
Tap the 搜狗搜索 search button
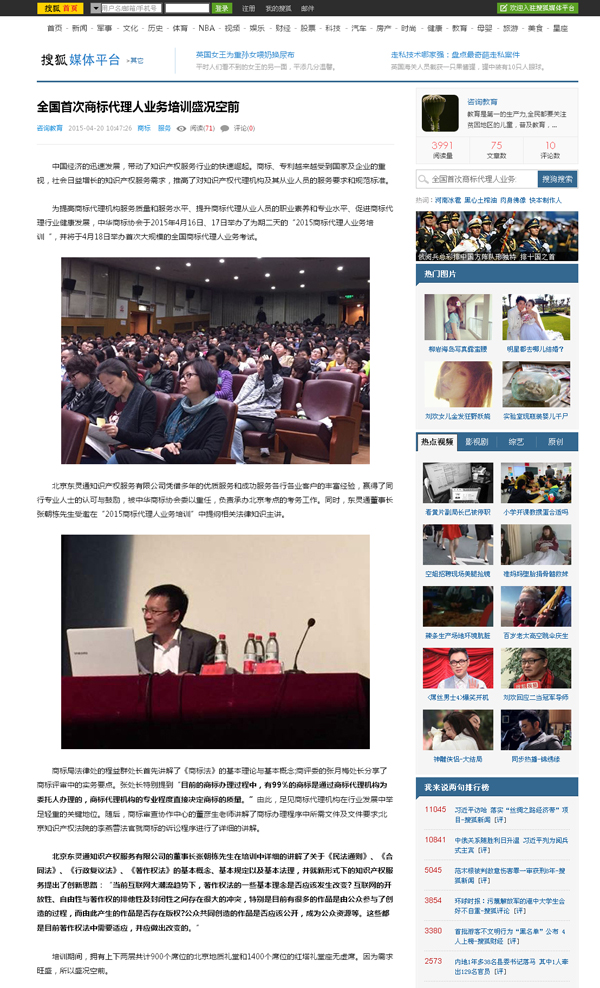point(557,179)
